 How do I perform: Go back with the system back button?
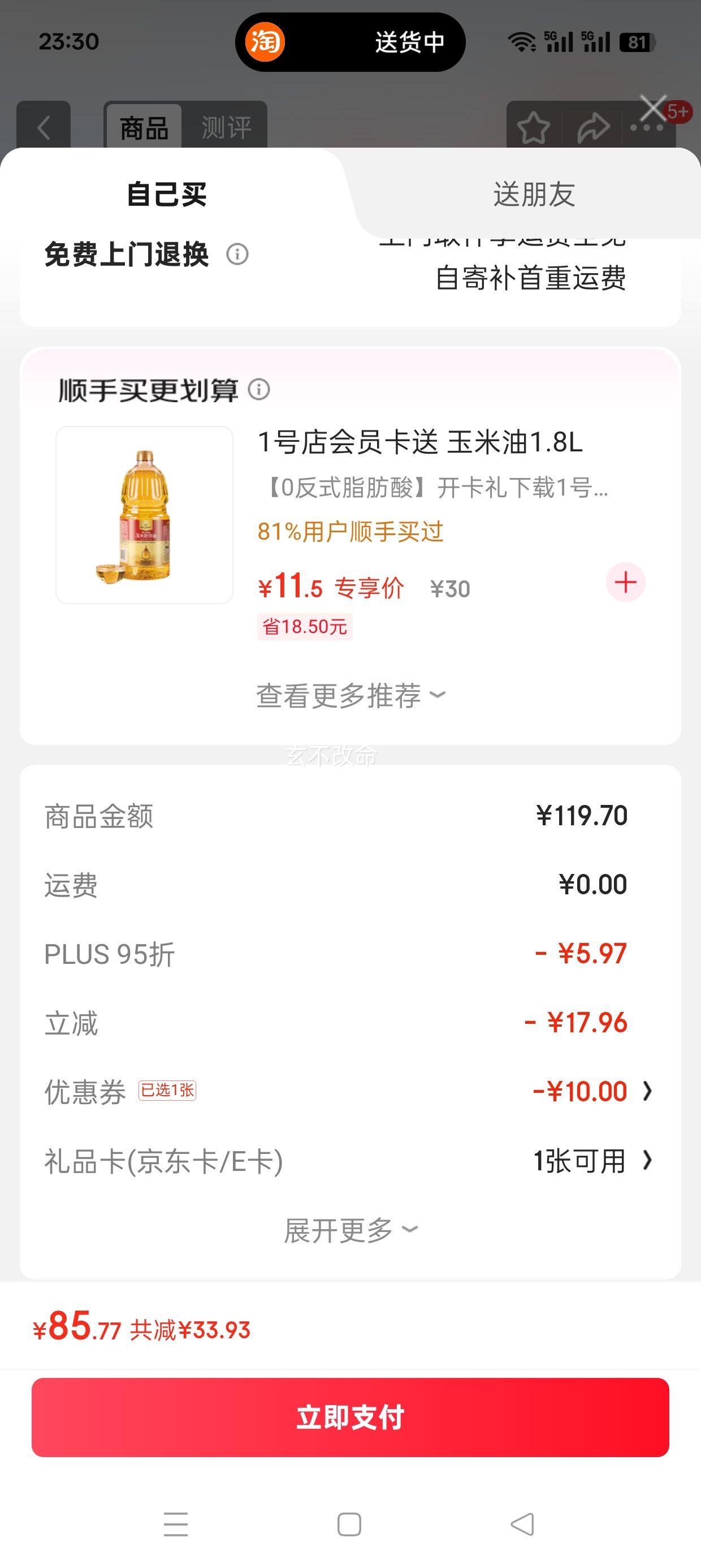coord(522,1524)
